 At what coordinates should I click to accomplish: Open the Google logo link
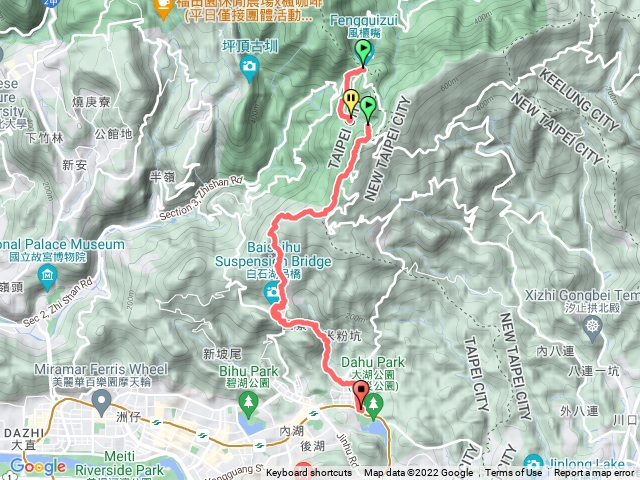coord(37,466)
